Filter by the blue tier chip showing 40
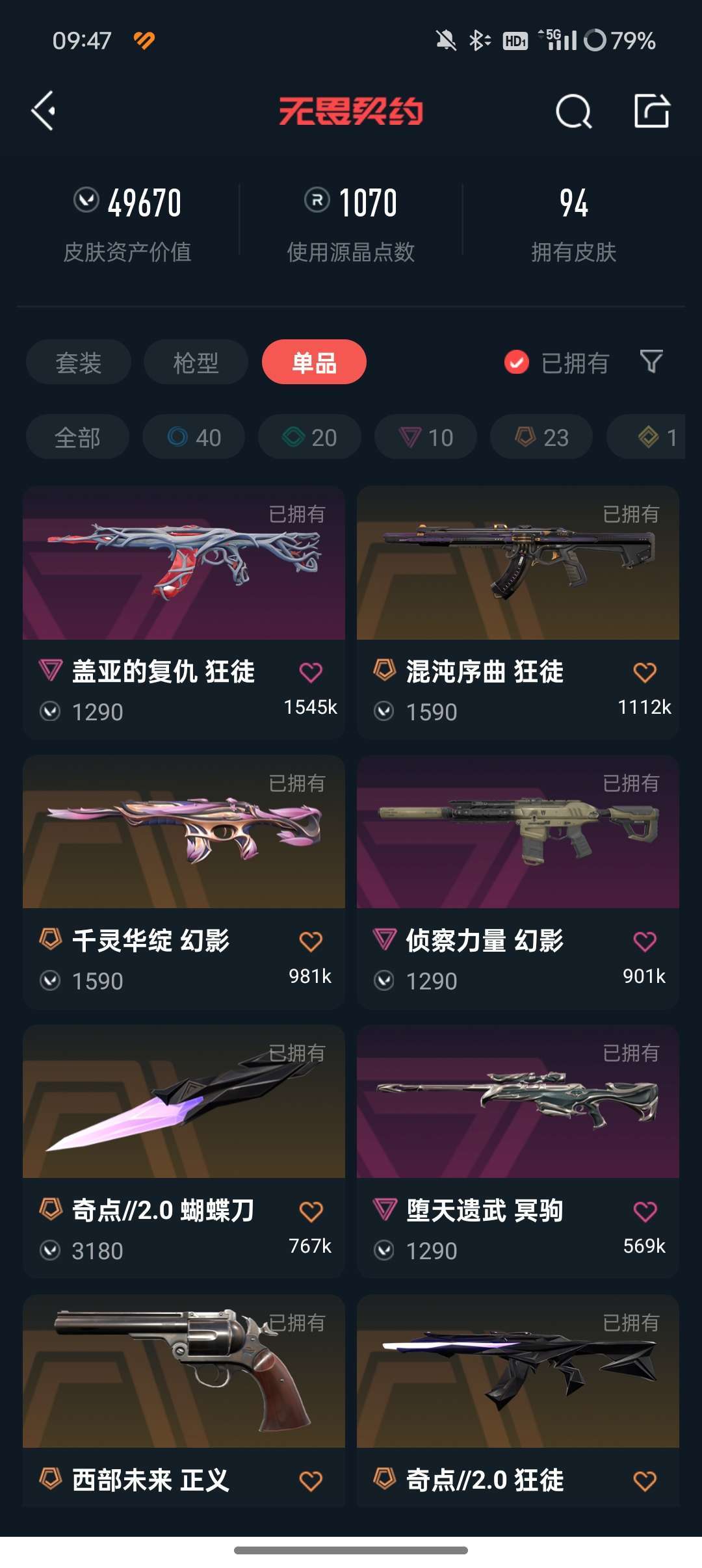Screen dimensions: 702x1568 194,437
